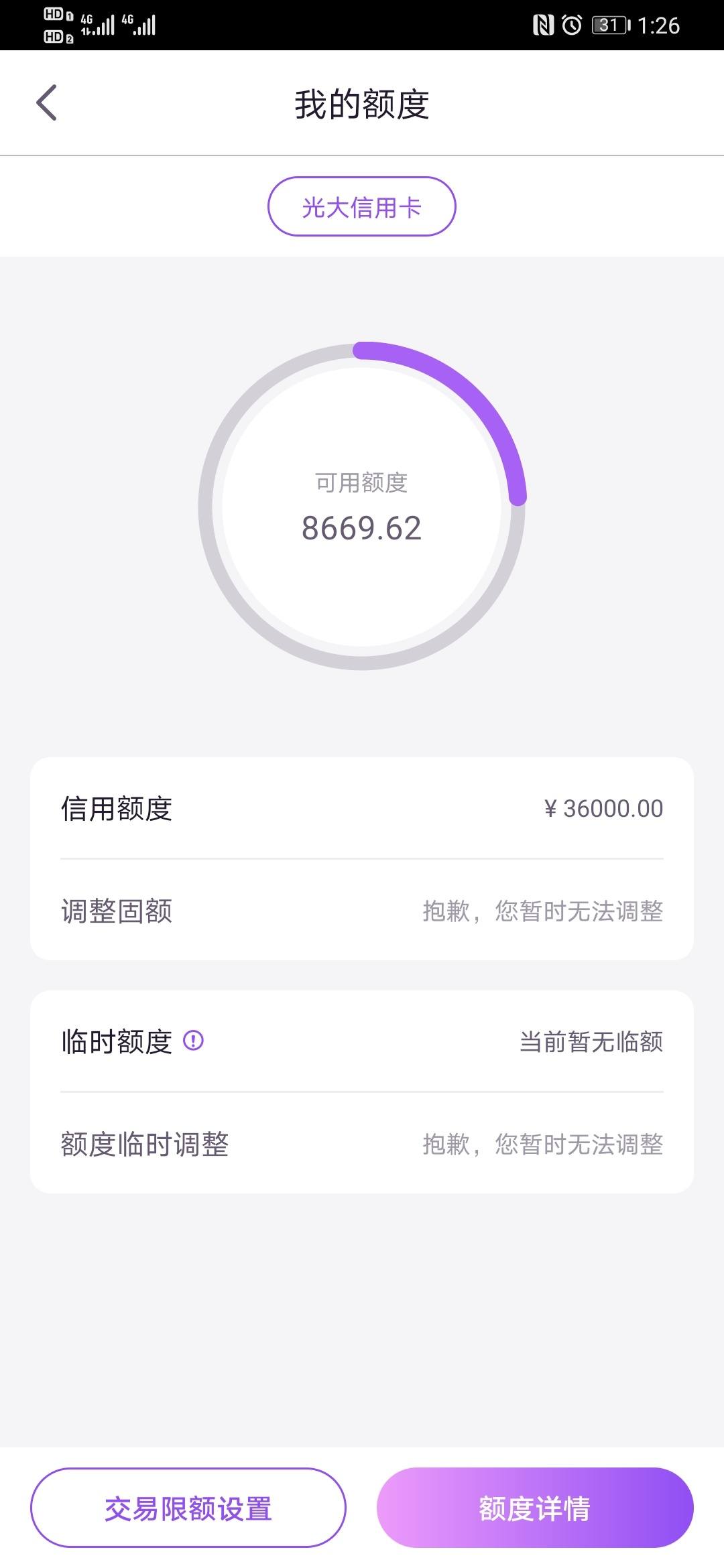
Task: Open the 额度临时调整 row
Action: coord(362,1144)
